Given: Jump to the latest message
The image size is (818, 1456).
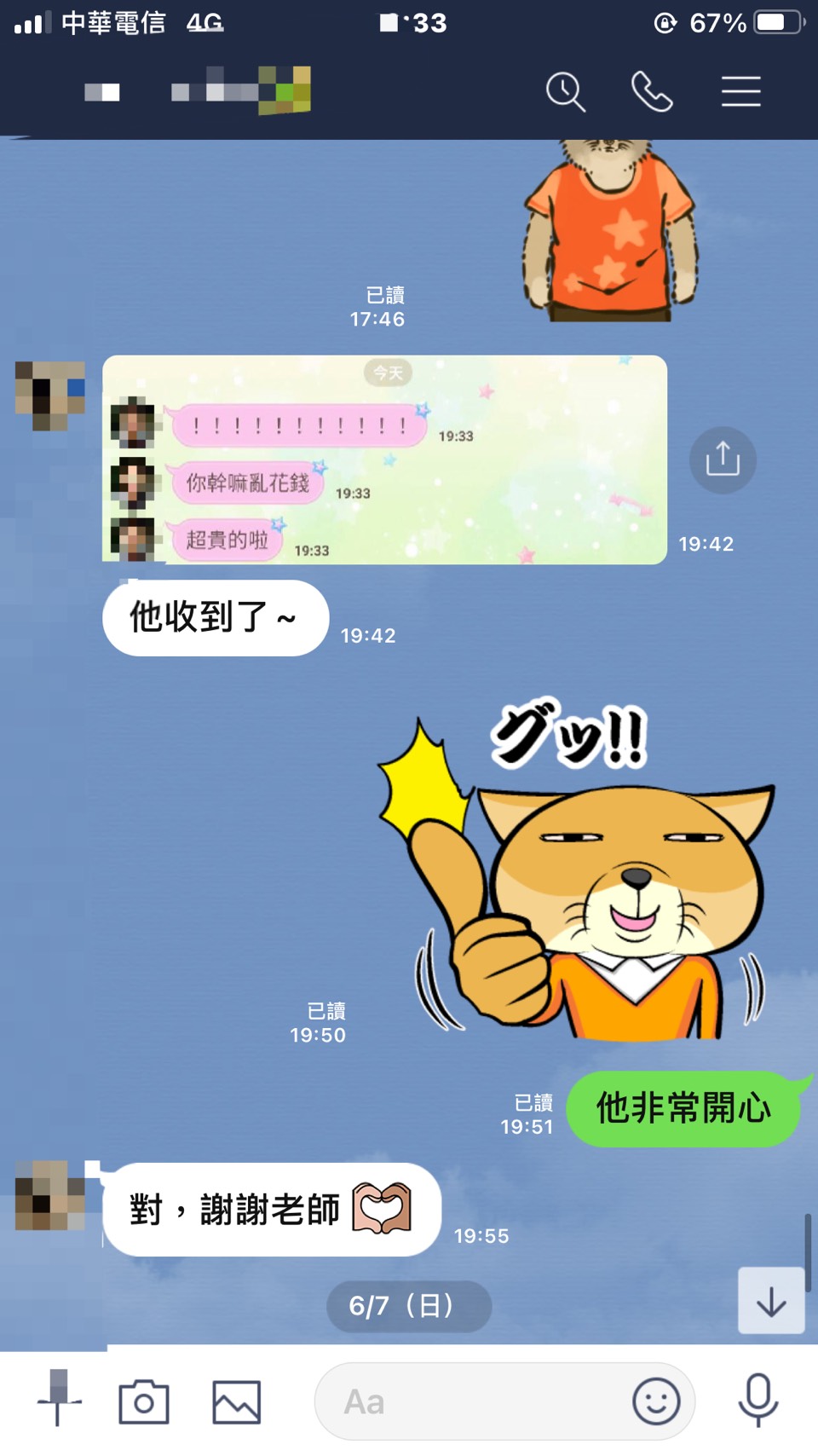Looking at the screenshot, I should [x=771, y=1300].
